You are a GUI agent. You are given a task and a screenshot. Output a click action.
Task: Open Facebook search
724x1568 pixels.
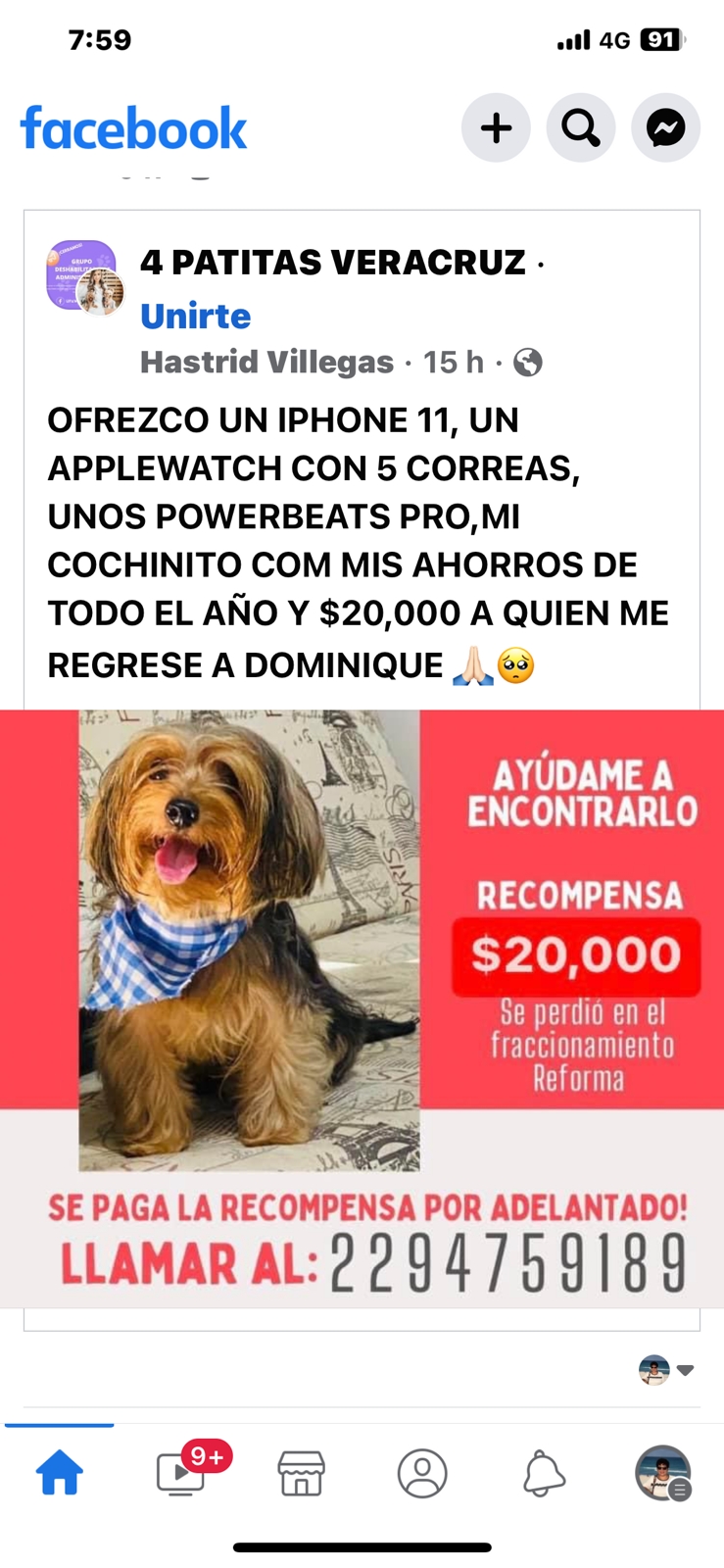pyautogui.click(x=580, y=127)
